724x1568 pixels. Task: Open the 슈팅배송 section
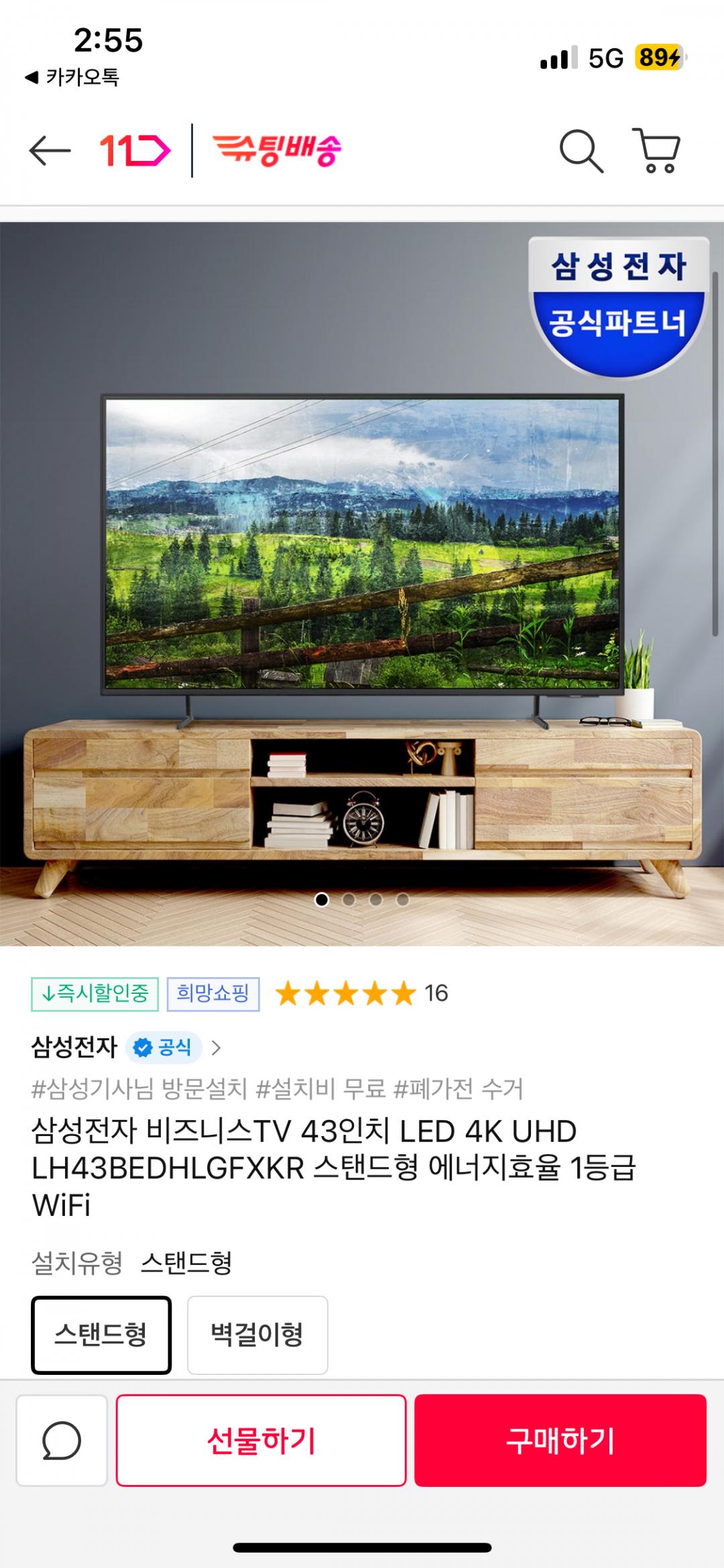277,150
